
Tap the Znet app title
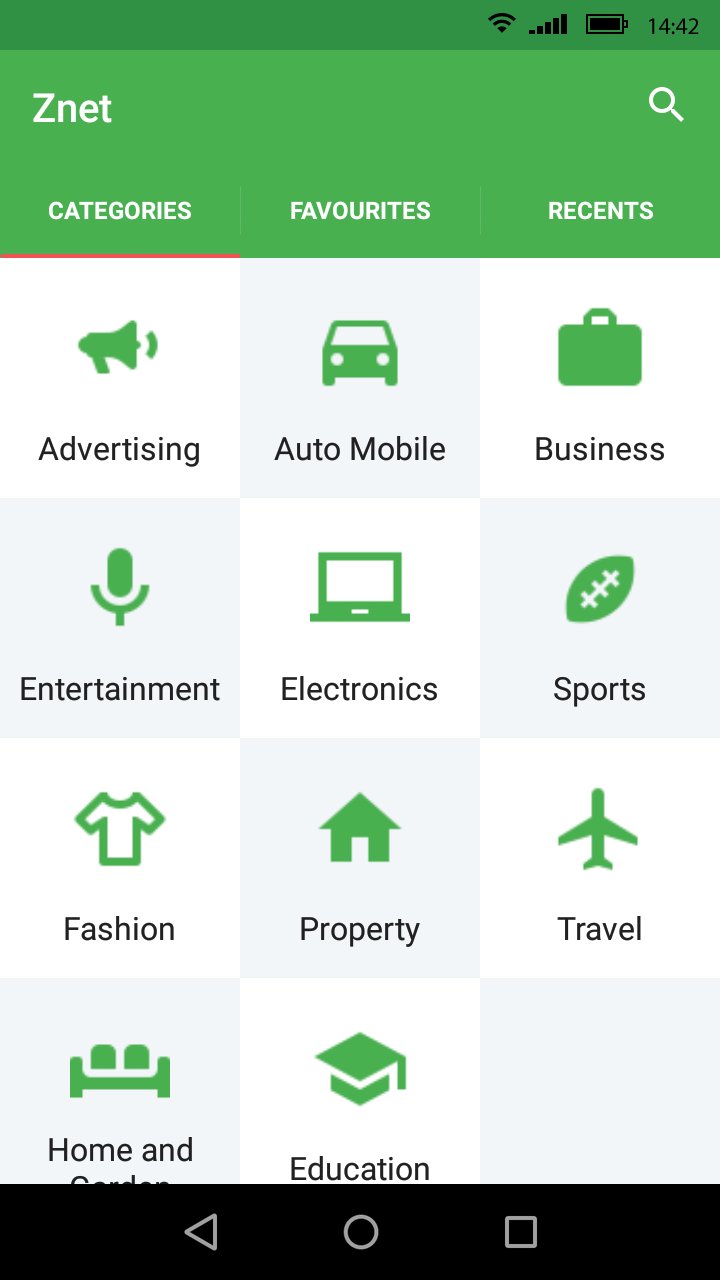[71, 108]
